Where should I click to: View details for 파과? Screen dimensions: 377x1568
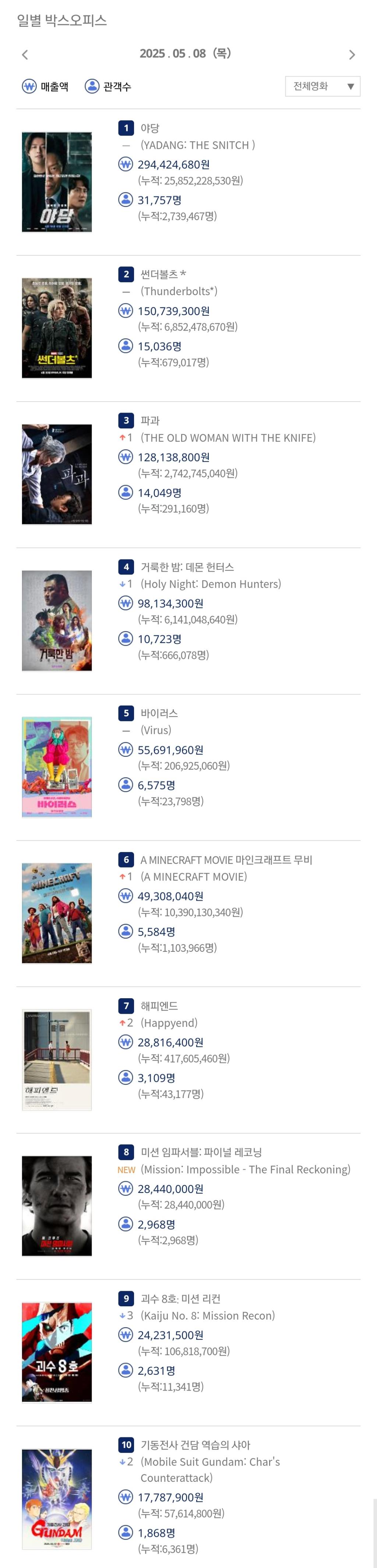[x=57, y=474]
